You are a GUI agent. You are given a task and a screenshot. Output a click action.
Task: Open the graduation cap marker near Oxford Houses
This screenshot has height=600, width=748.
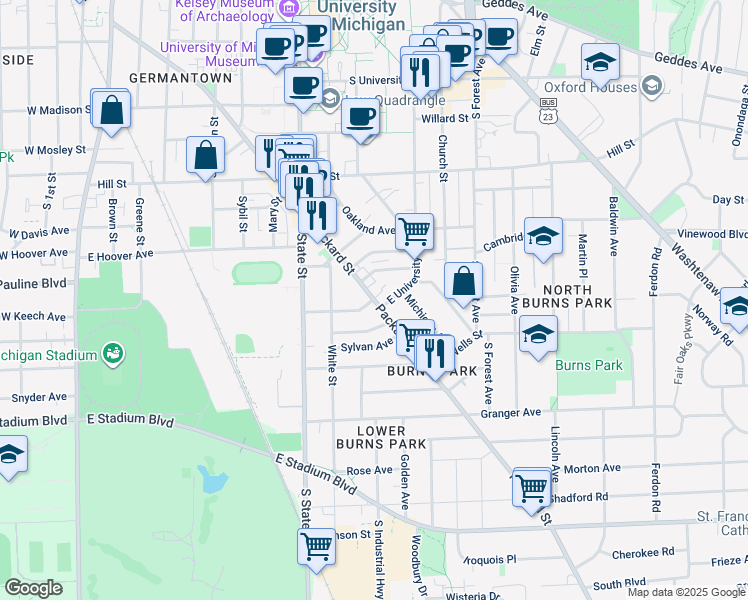[x=600, y=63]
